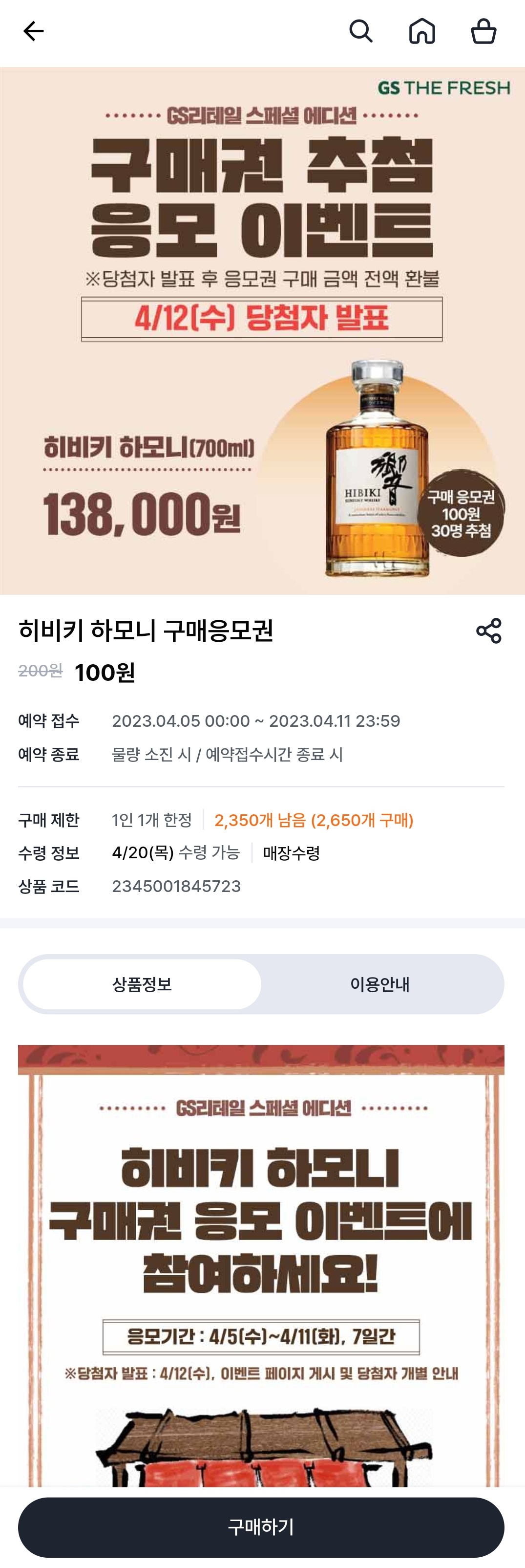Switch to the 상품정보 tab
525x1568 pixels.
click(142, 984)
